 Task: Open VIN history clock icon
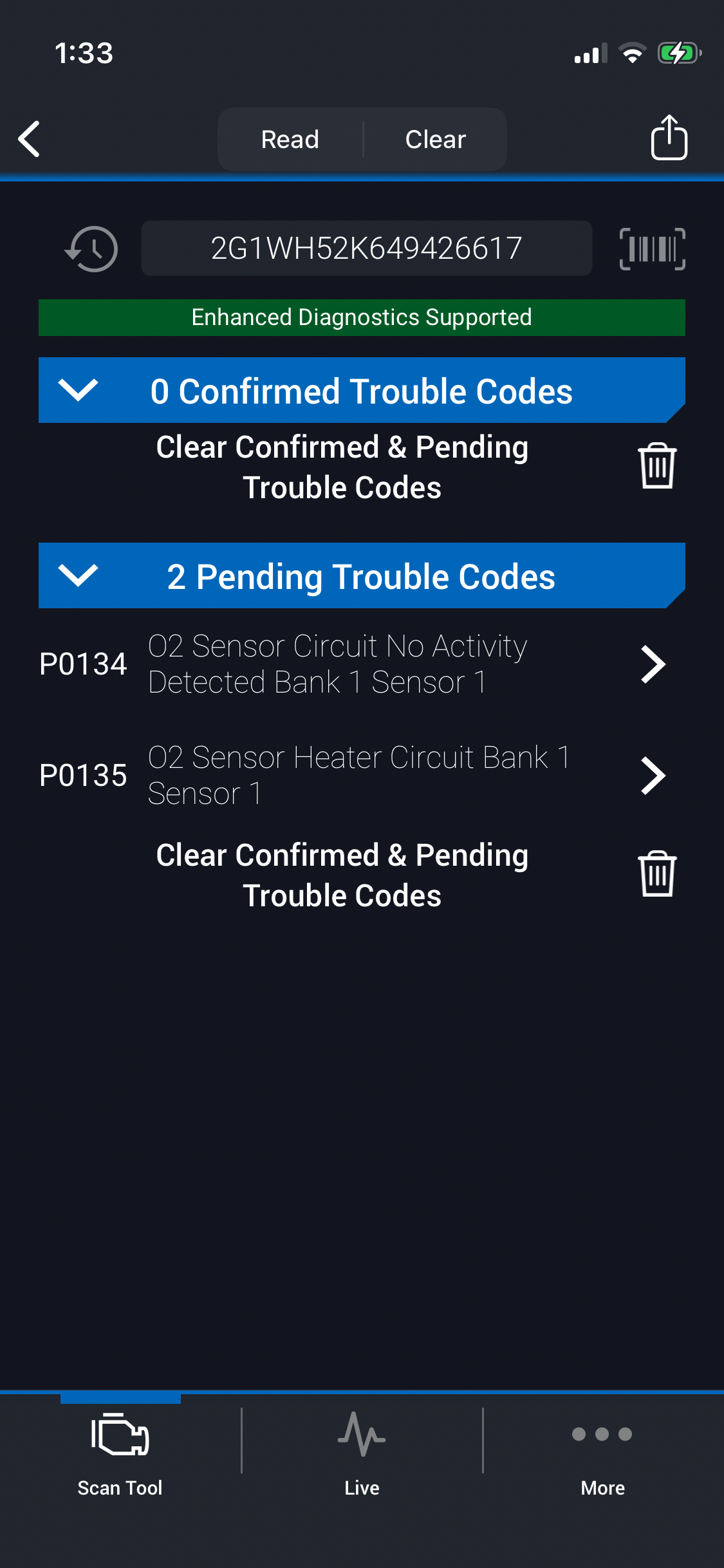point(92,248)
